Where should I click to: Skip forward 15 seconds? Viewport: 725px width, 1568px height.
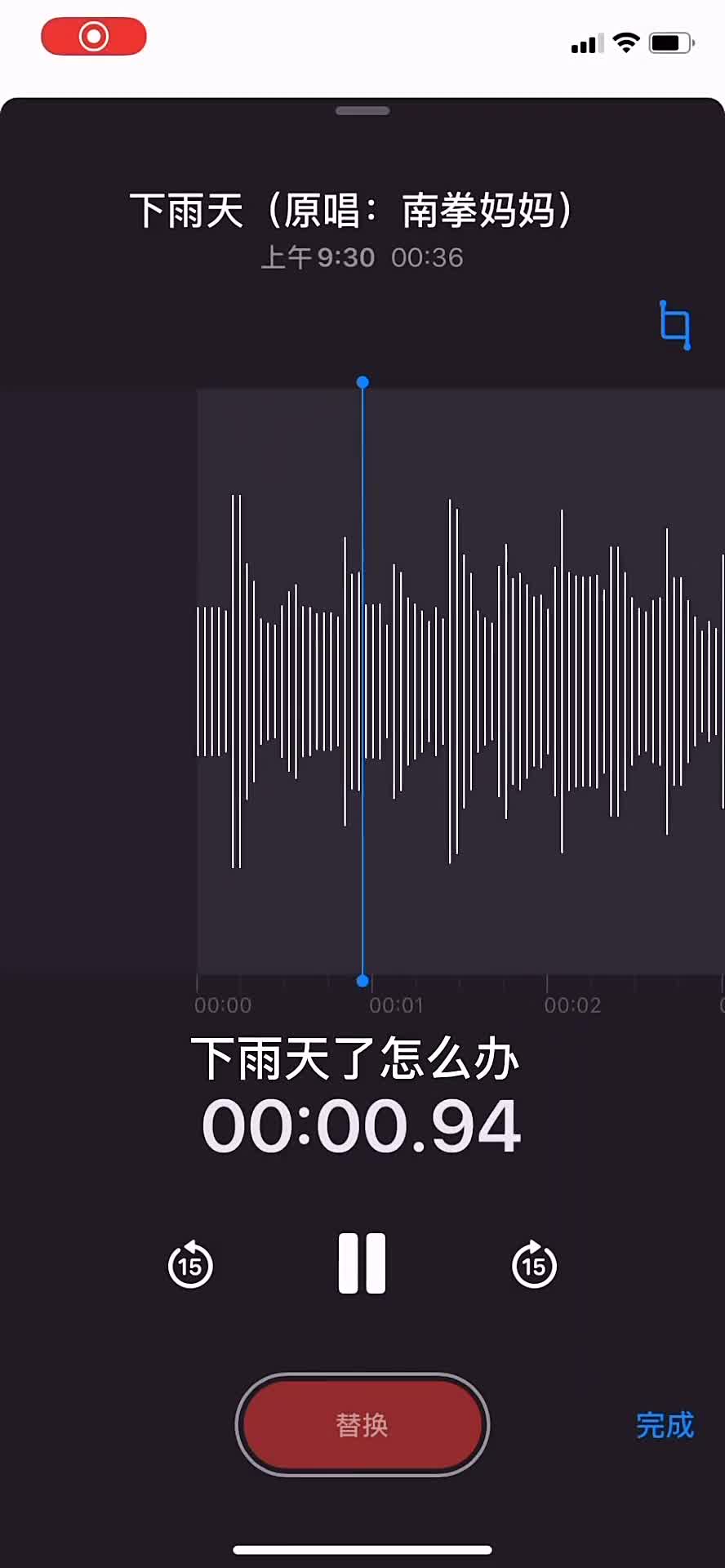tap(534, 1265)
